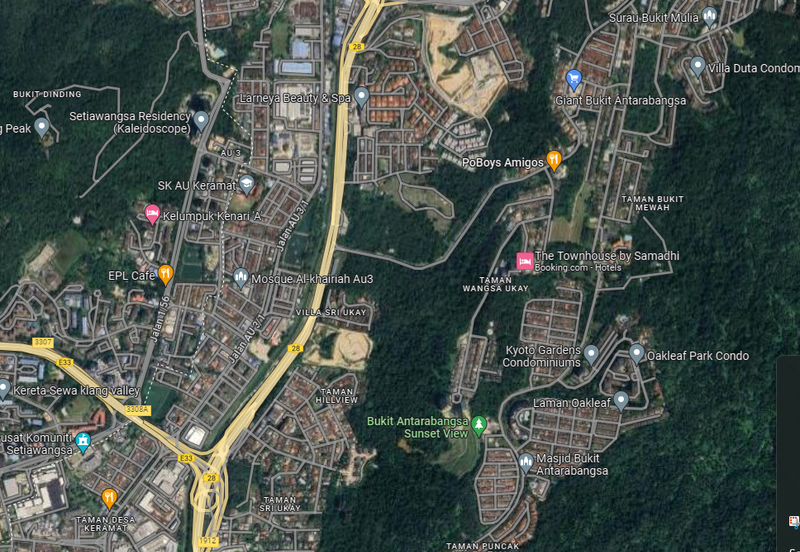800x552 pixels.
Task: Select the Surau Bukit Mulia marker
Action: 709,16
